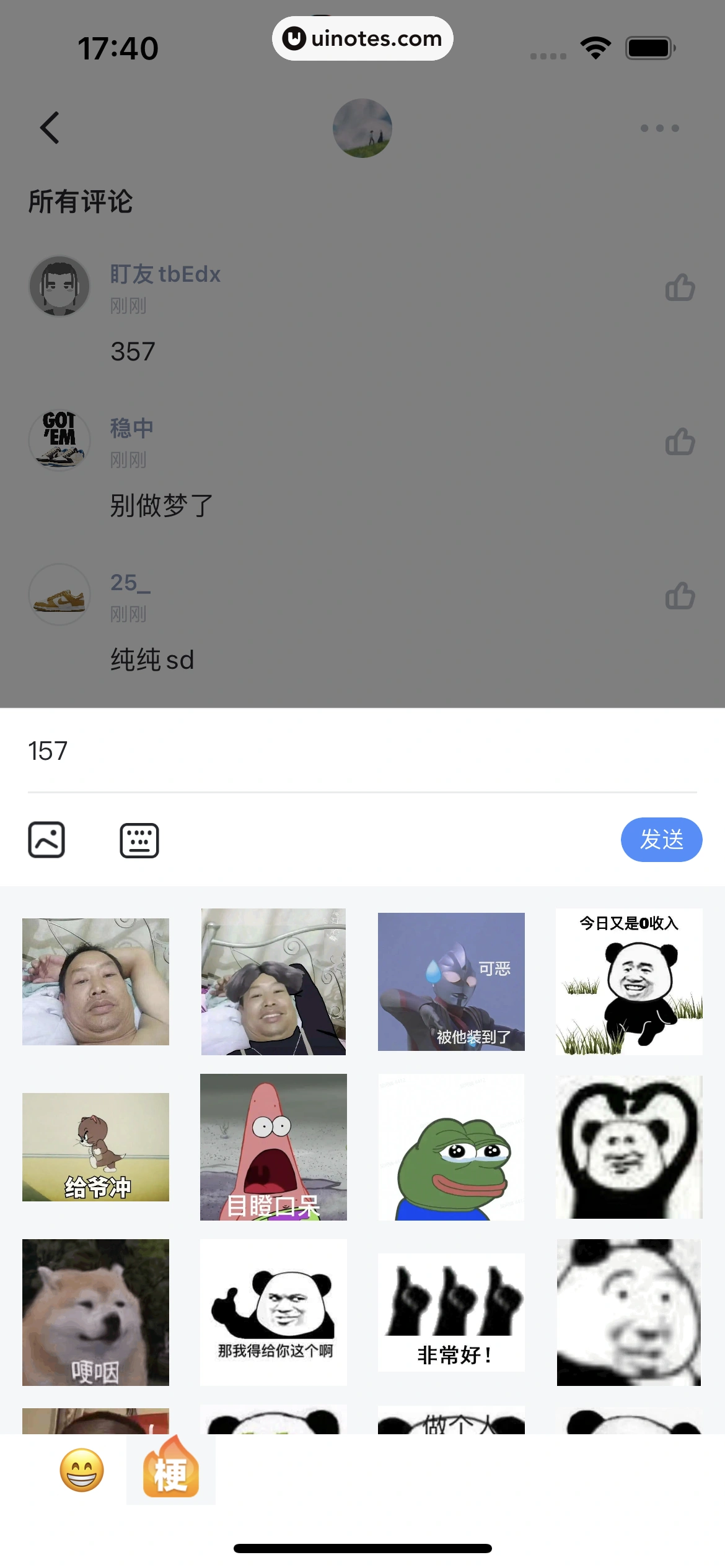Select the 非常好! thumbs-up sticker
725x1568 pixels.
click(x=451, y=1312)
